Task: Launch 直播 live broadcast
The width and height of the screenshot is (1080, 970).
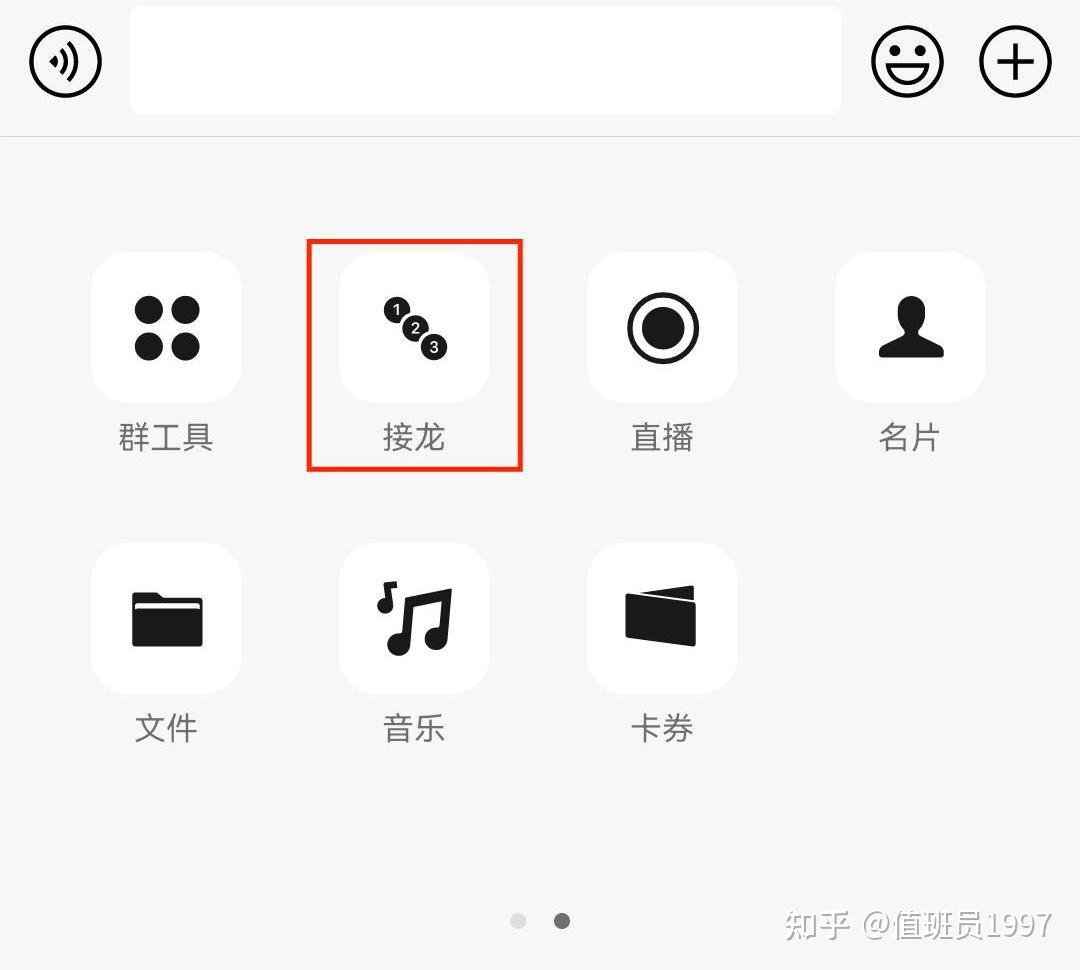Action: click(662, 328)
